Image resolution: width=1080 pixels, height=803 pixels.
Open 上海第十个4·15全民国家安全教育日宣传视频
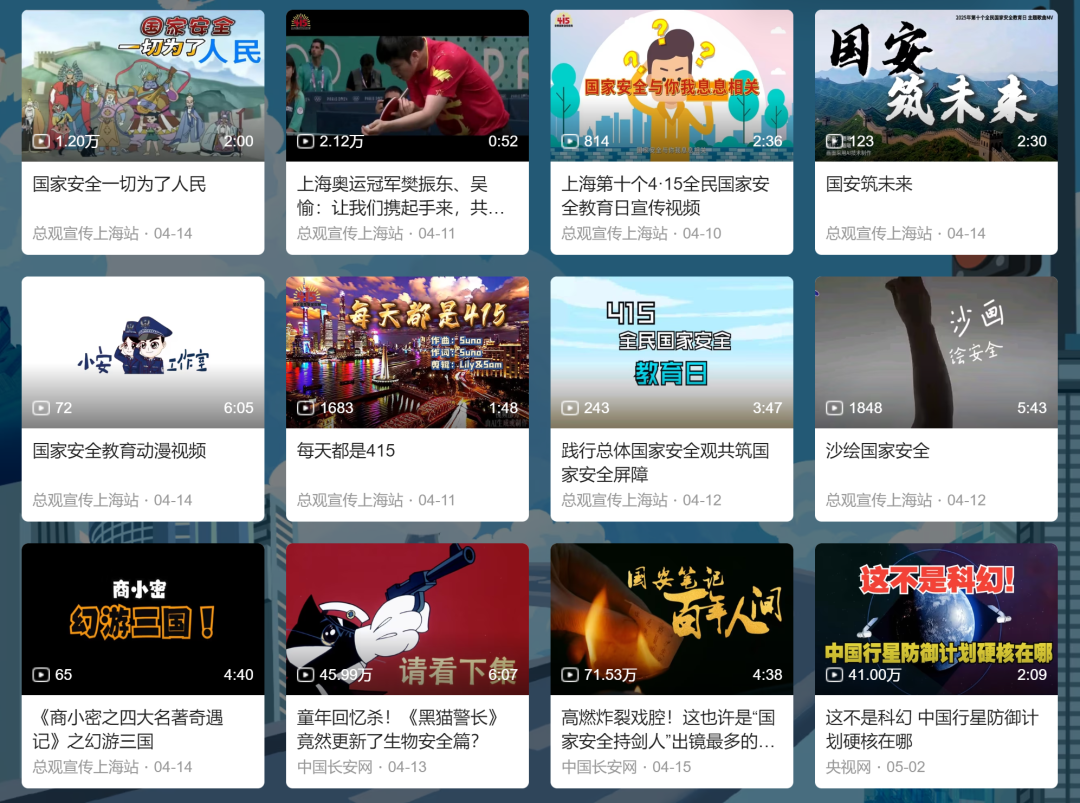point(671,86)
